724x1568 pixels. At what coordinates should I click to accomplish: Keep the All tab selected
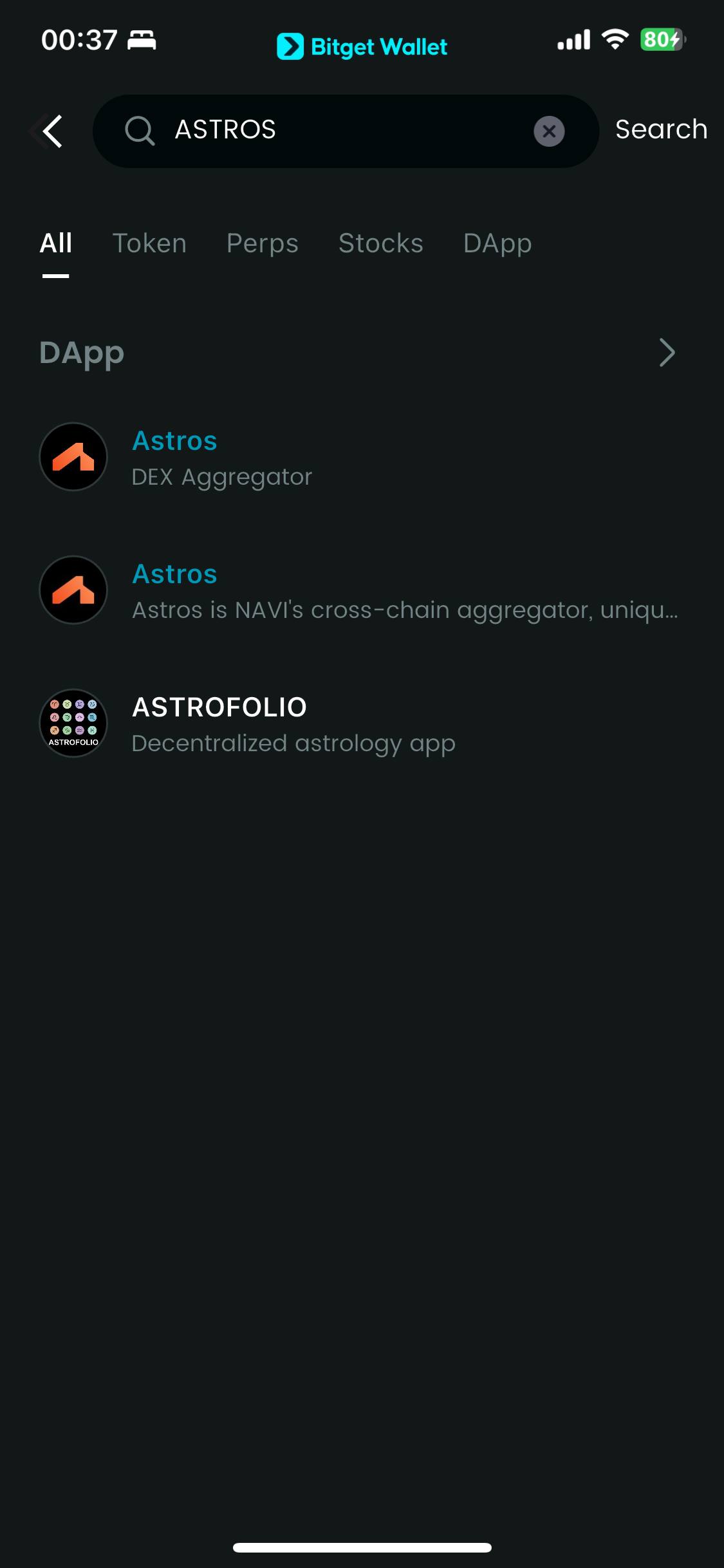point(55,243)
